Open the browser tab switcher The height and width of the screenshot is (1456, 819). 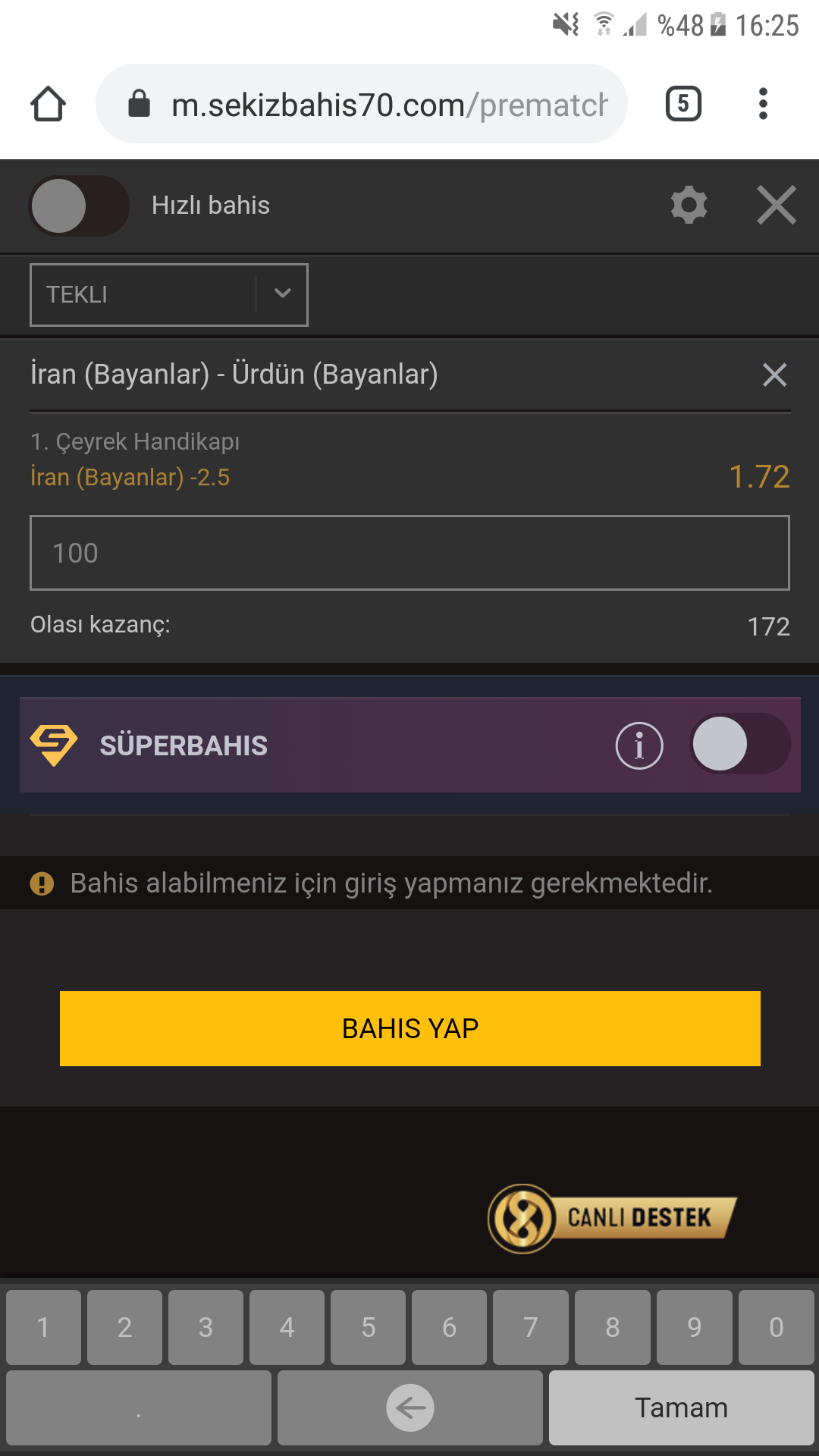click(683, 104)
